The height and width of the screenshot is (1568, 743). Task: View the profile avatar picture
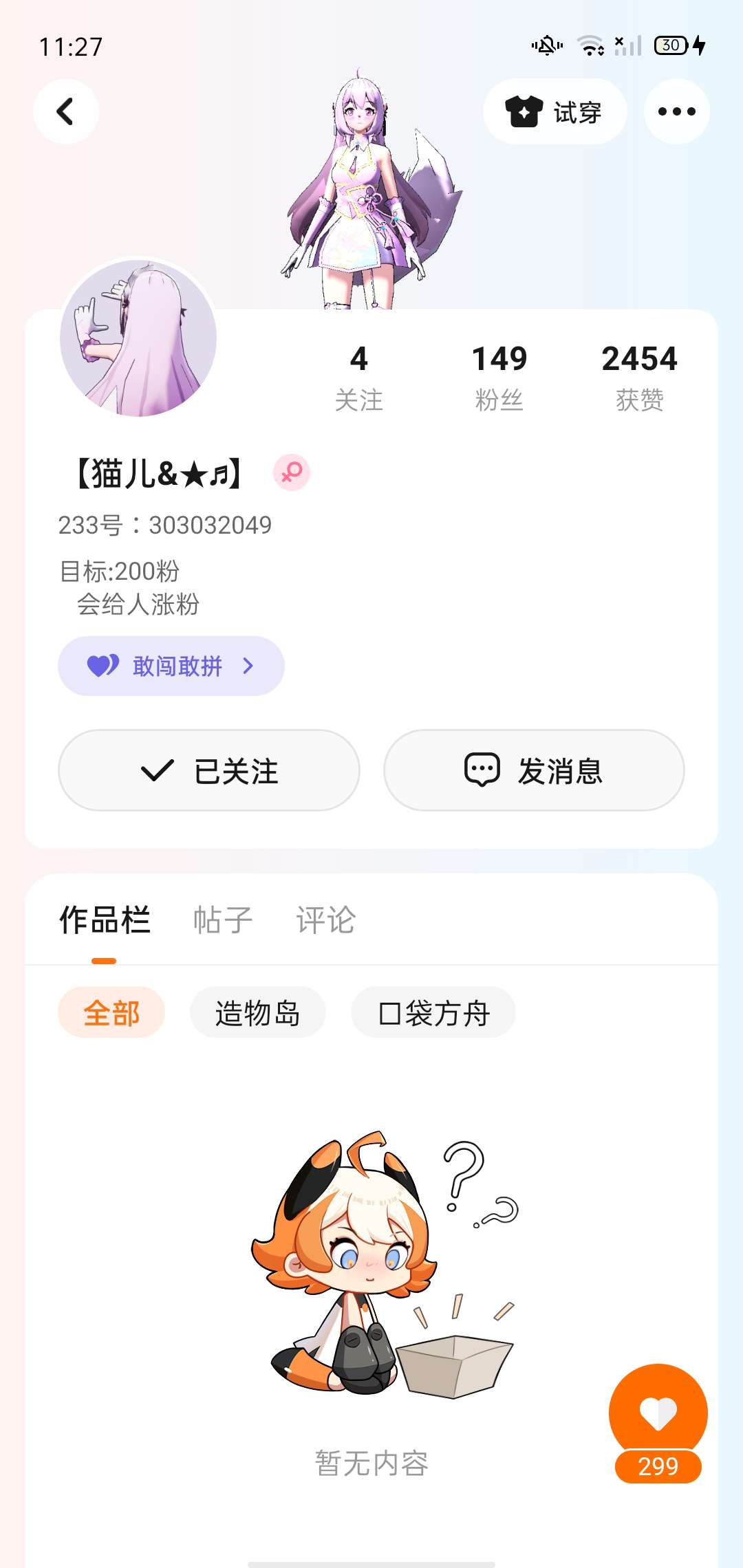pos(138,338)
